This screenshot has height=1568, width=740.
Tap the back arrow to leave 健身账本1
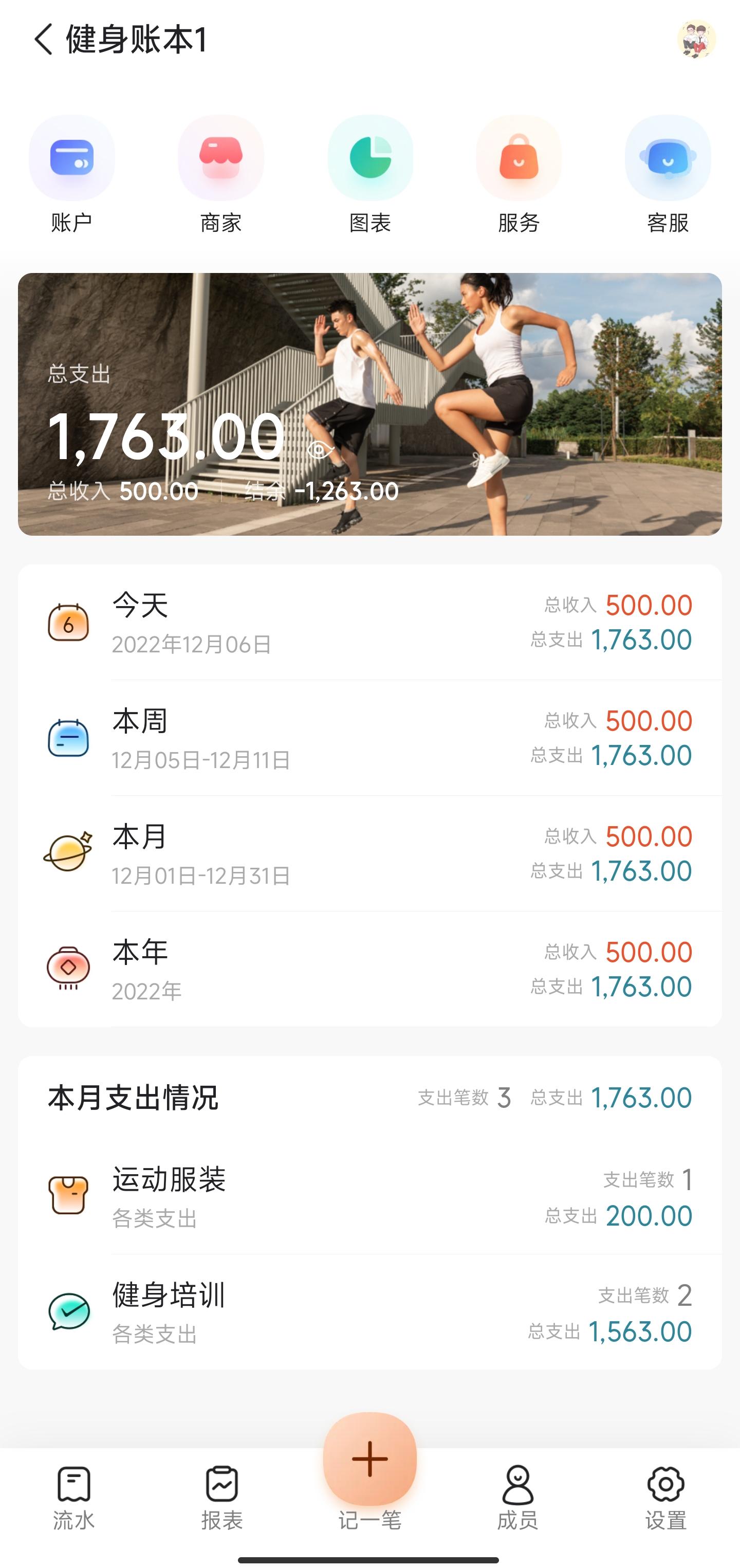[42, 40]
